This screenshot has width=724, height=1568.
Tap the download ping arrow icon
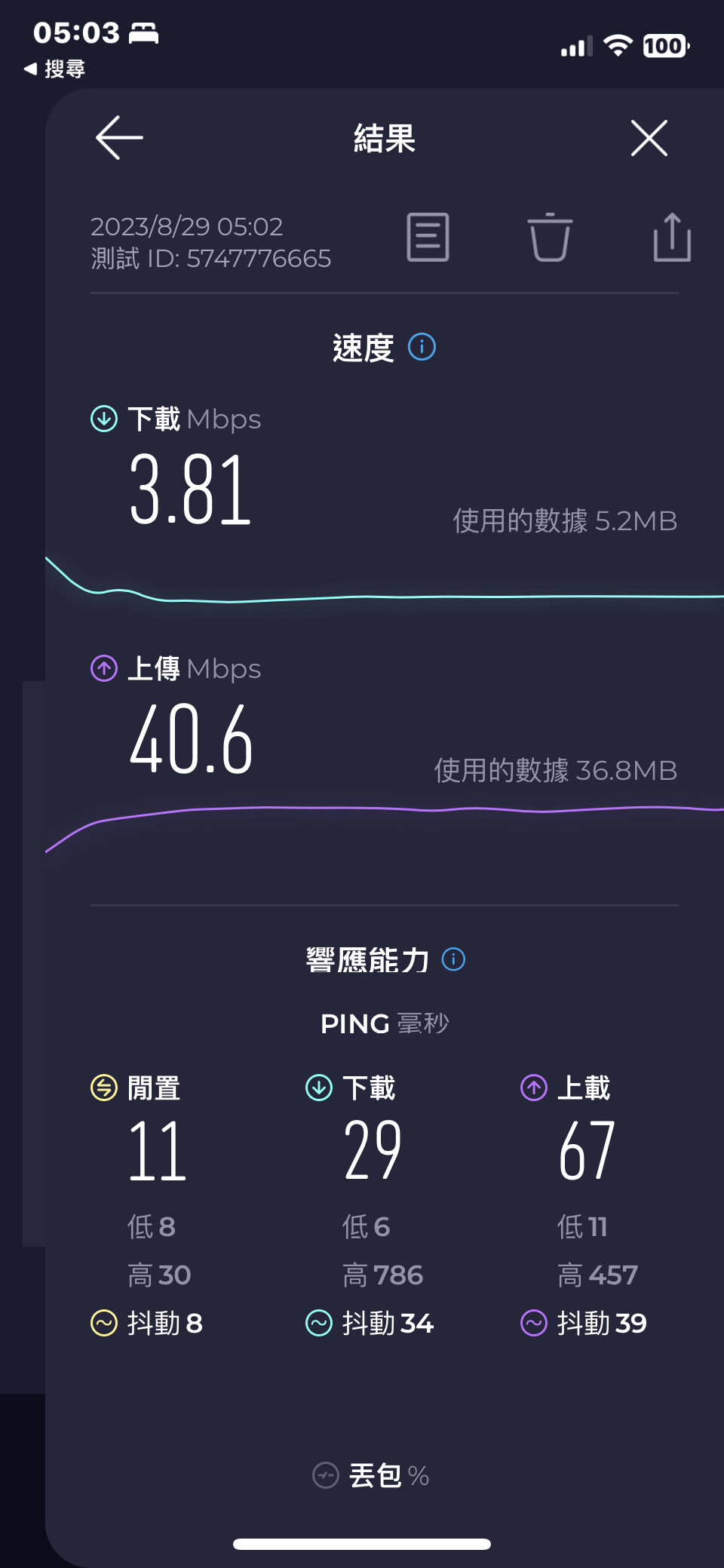(x=318, y=1087)
